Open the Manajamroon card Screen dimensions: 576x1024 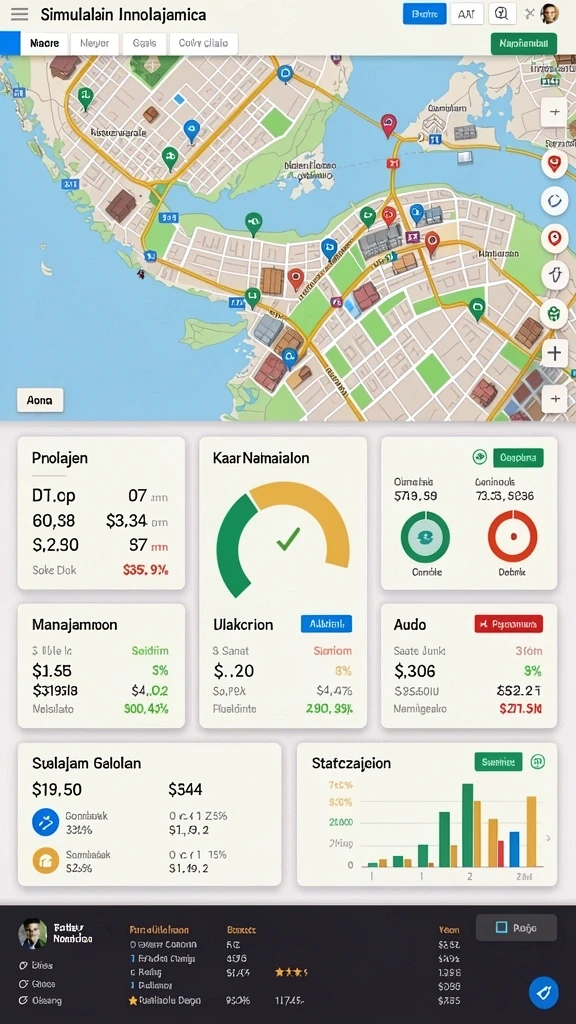click(101, 665)
